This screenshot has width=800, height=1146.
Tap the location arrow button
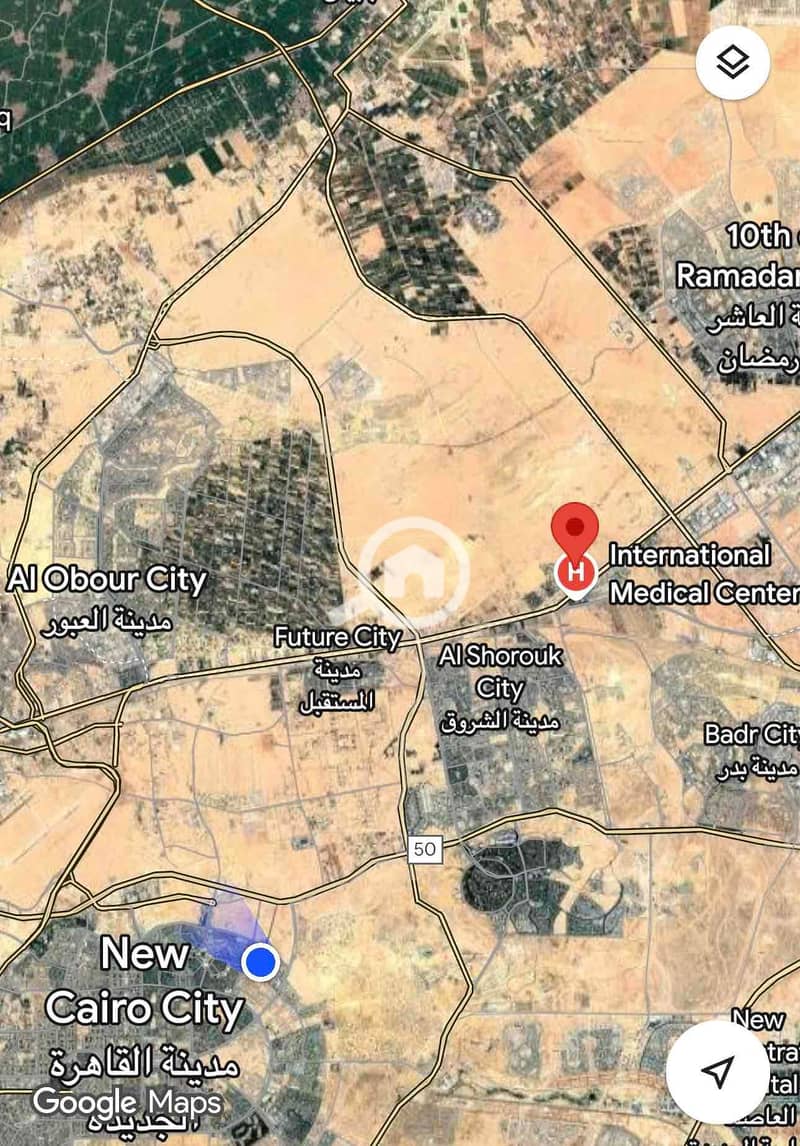click(x=716, y=1071)
